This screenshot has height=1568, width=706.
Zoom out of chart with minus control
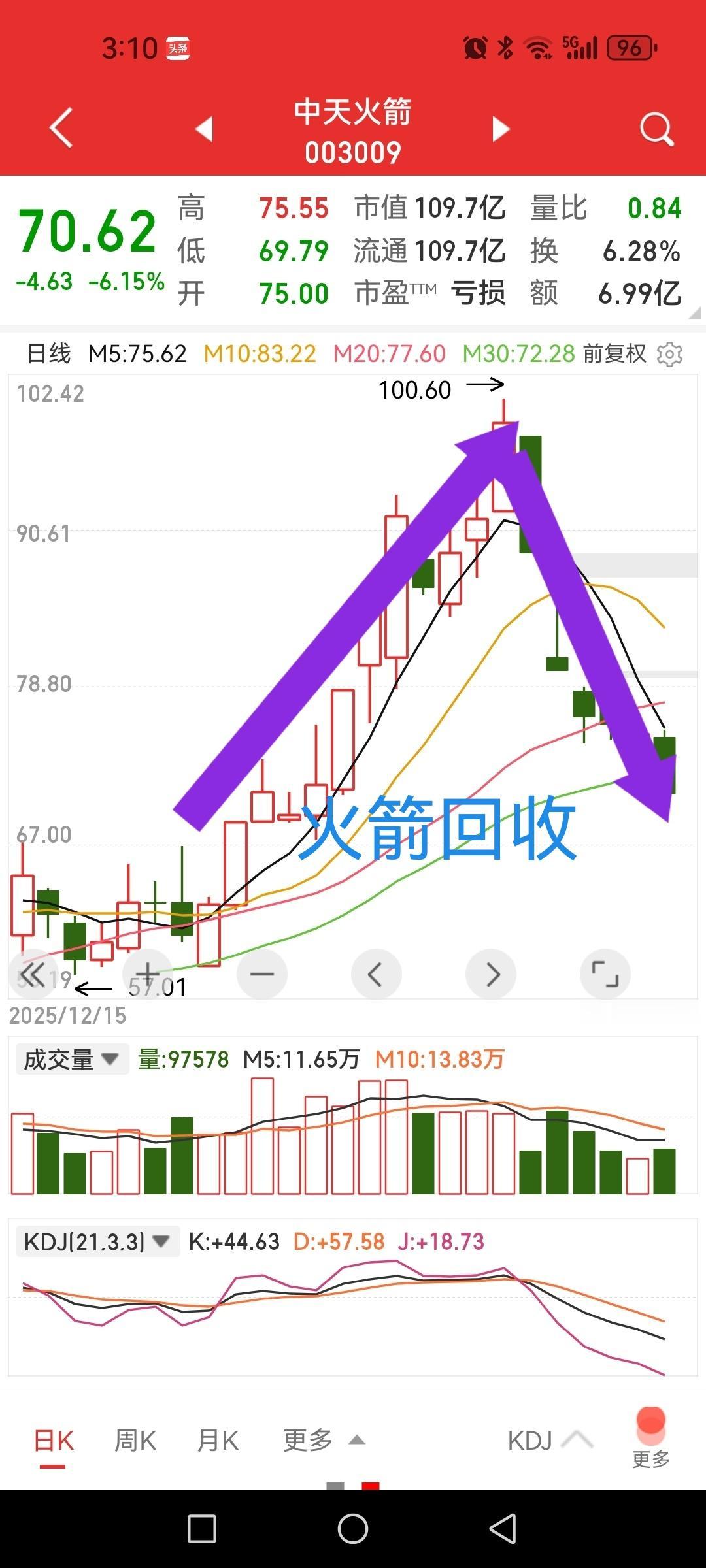(261, 973)
